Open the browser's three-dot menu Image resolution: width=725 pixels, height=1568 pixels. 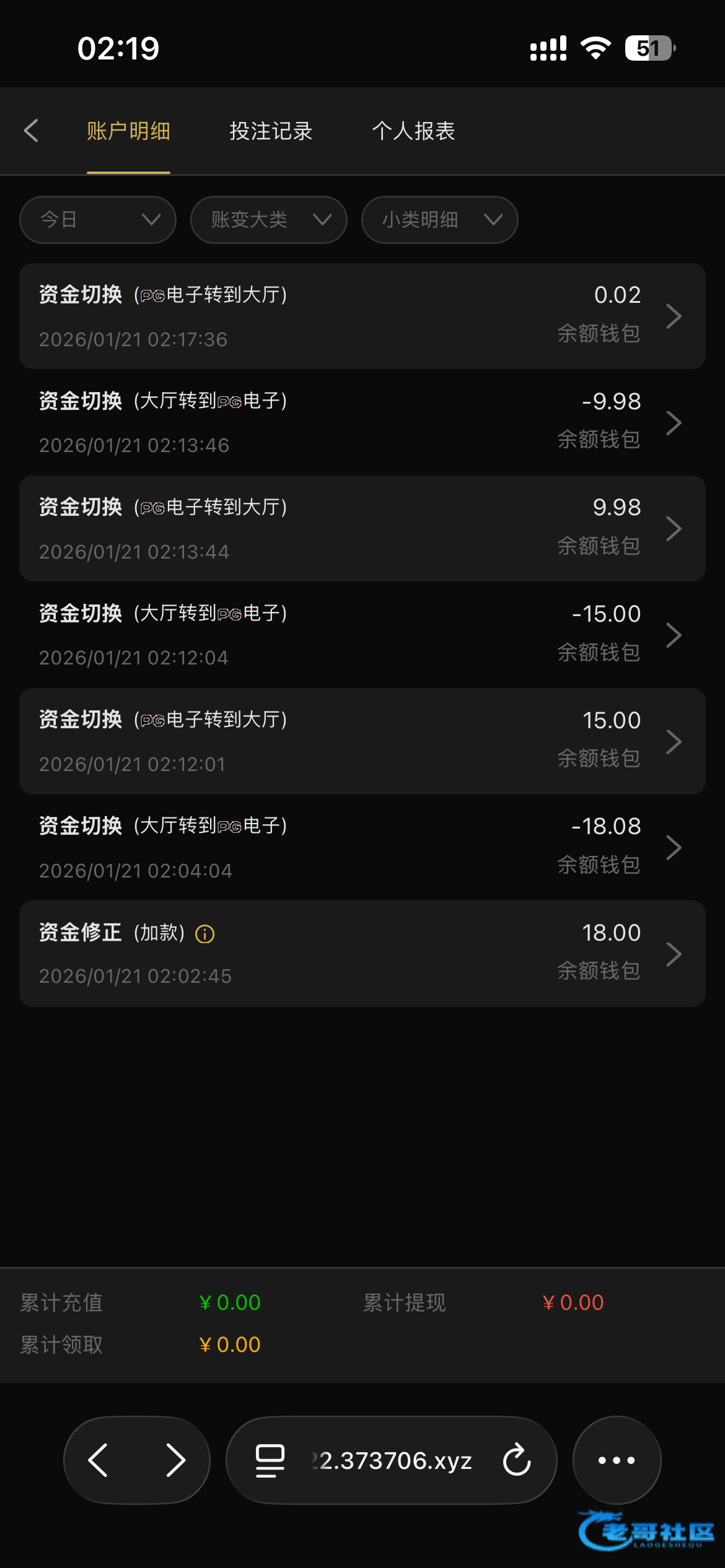point(617,1460)
